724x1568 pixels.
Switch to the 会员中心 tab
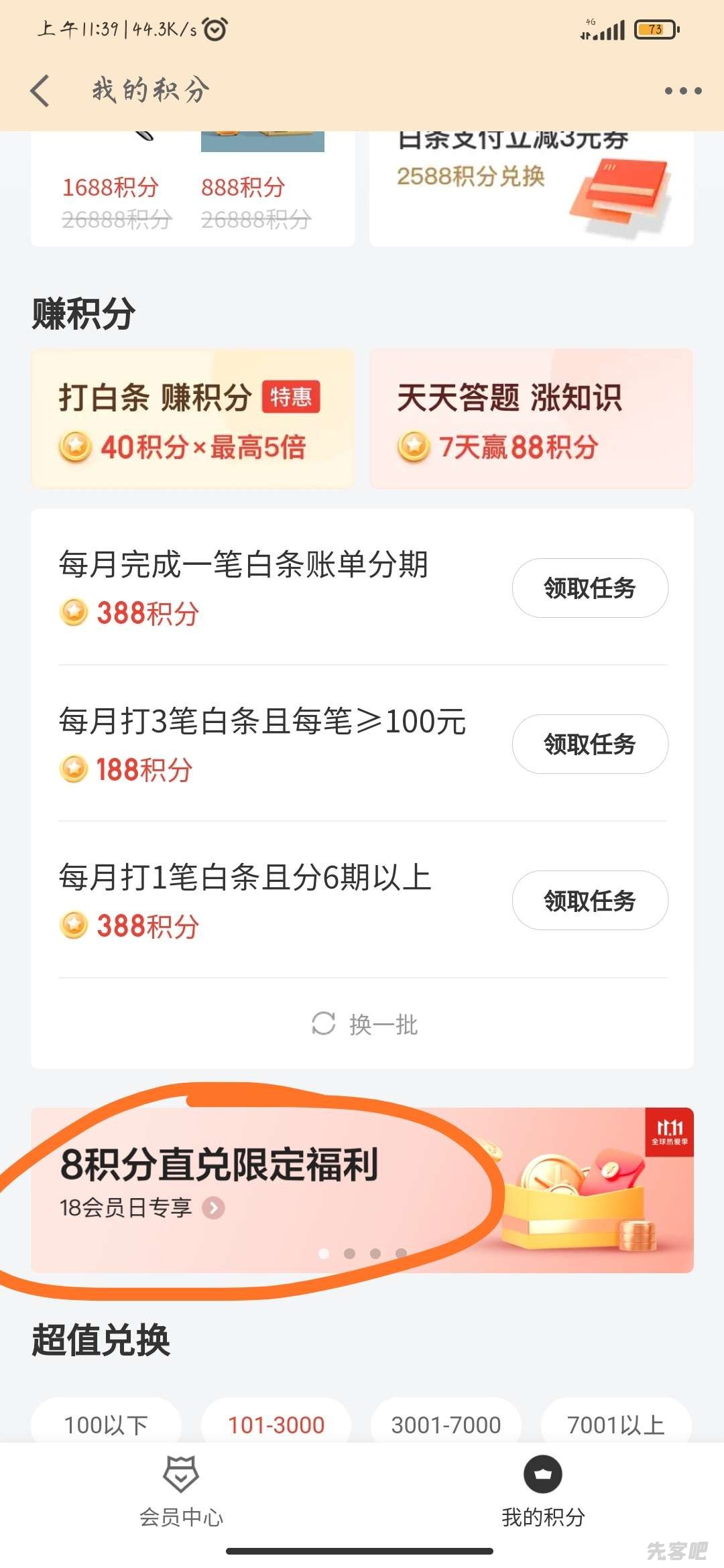point(181,1491)
